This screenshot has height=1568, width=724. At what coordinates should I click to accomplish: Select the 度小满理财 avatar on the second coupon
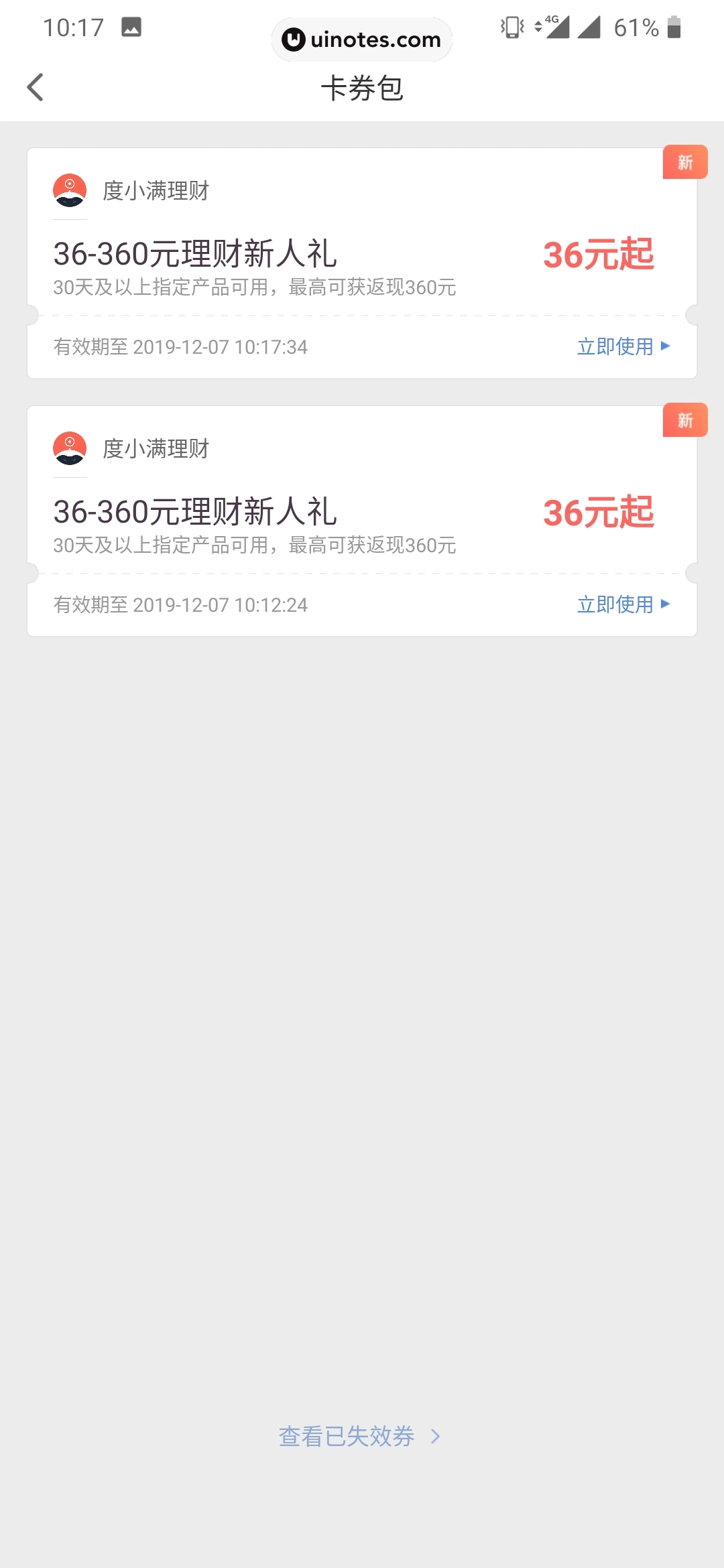pyautogui.click(x=70, y=449)
